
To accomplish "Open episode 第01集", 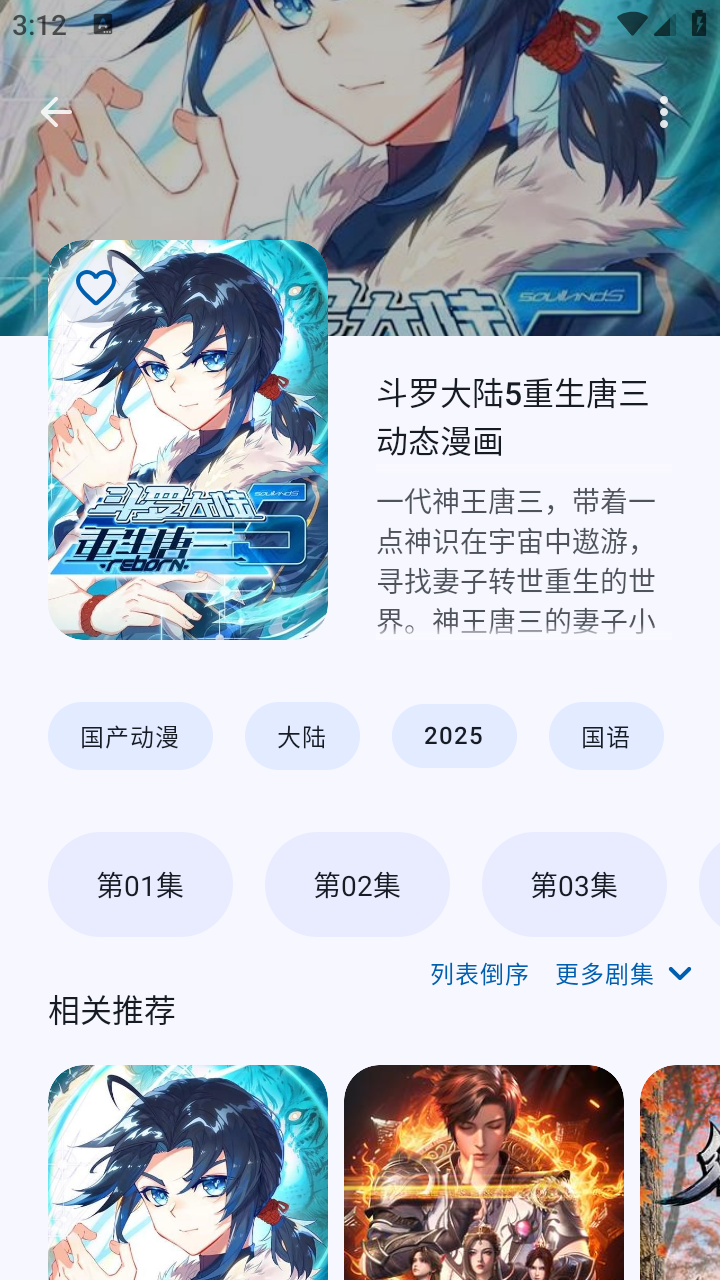I will (x=141, y=884).
